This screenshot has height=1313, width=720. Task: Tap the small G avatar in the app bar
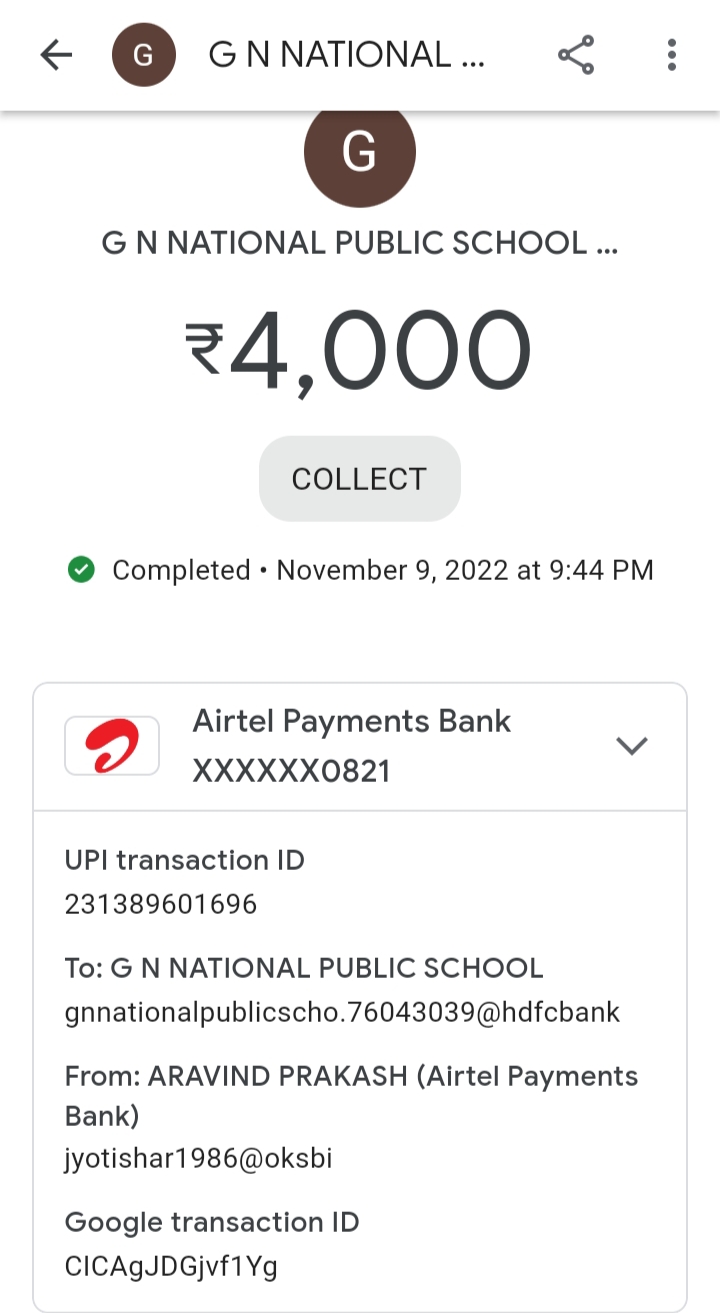point(143,55)
